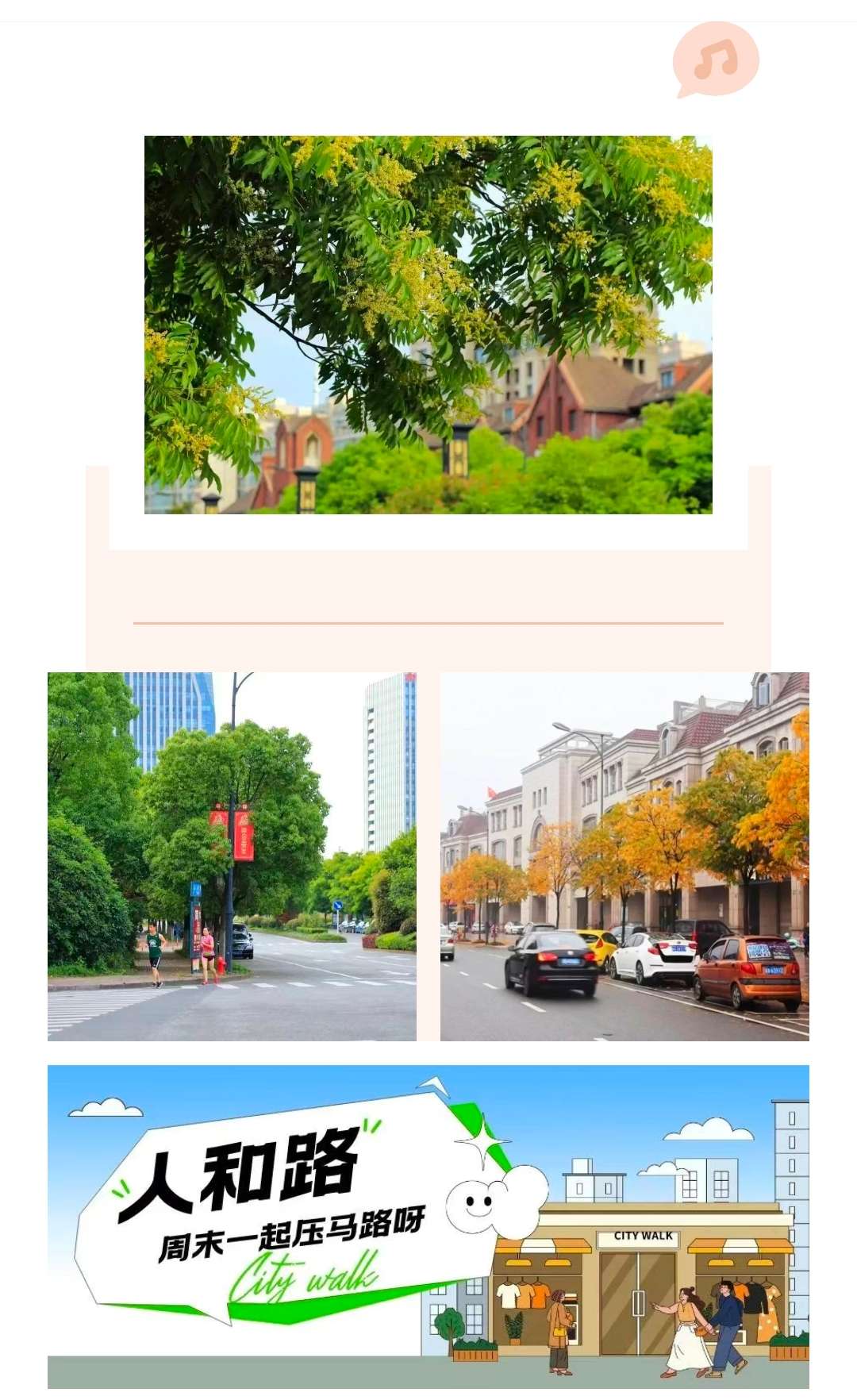
Task: Open the autumn street photo with parked cars
Action: point(624,856)
